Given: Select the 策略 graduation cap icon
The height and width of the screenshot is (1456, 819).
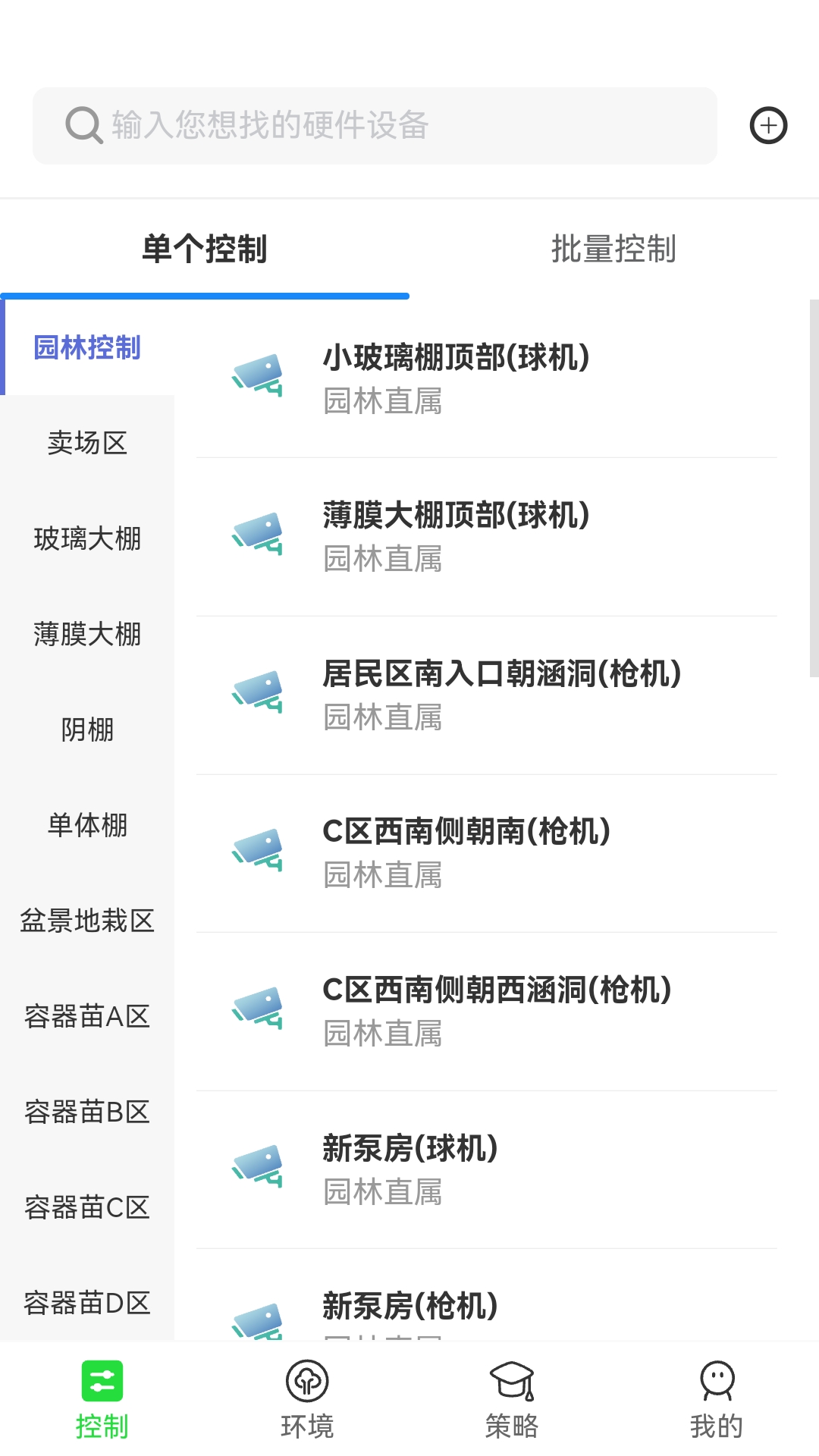Looking at the screenshot, I should (x=512, y=1382).
